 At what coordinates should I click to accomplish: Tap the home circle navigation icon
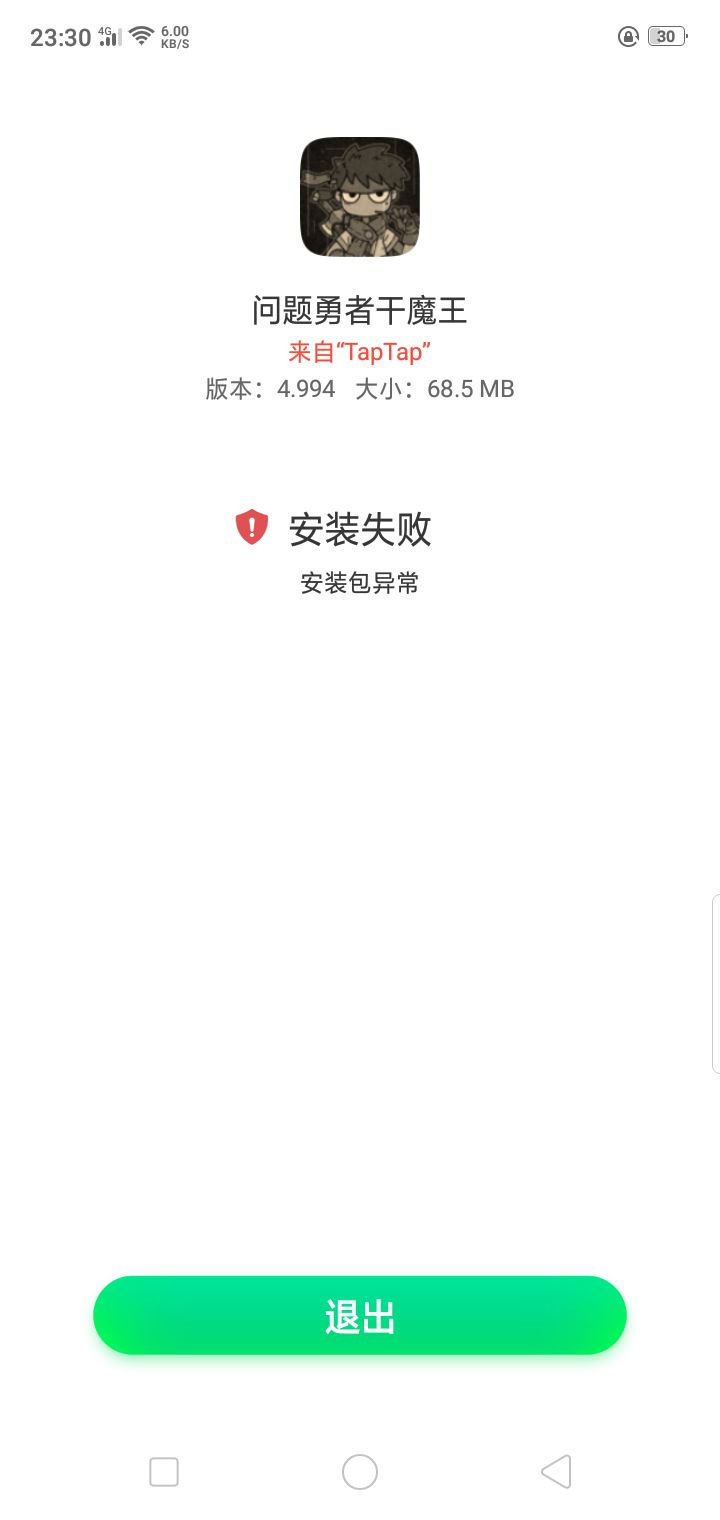[360, 1471]
